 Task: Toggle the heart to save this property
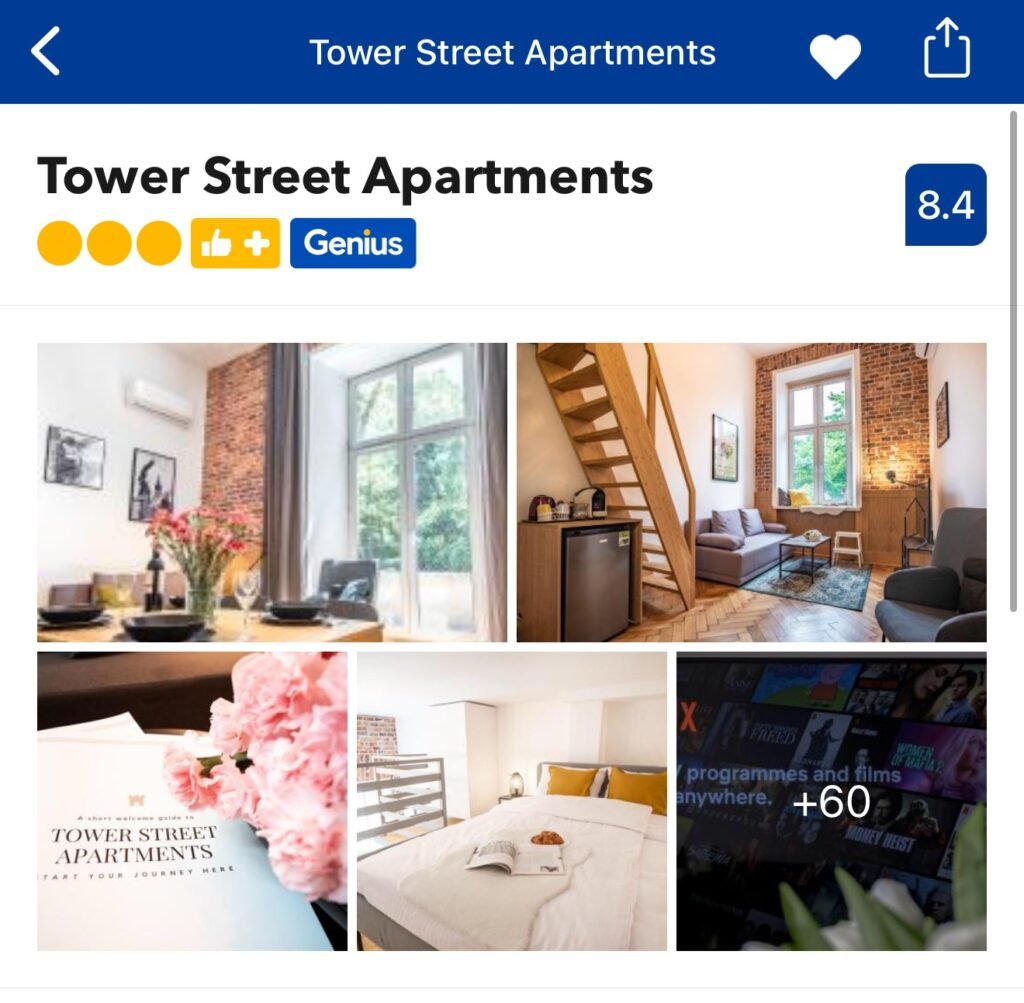pyautogui.click(x=834, y=54)
